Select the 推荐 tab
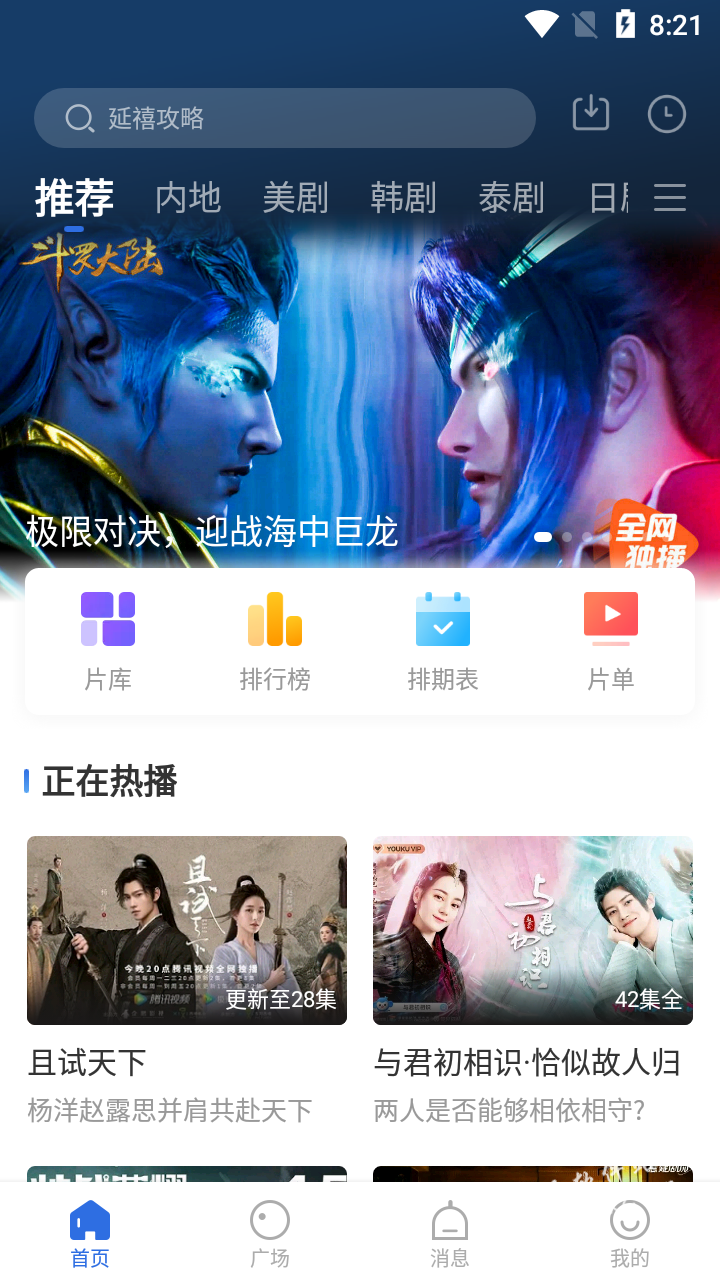The height and width of the screenshot is (1280, 720). coord(74,198)
